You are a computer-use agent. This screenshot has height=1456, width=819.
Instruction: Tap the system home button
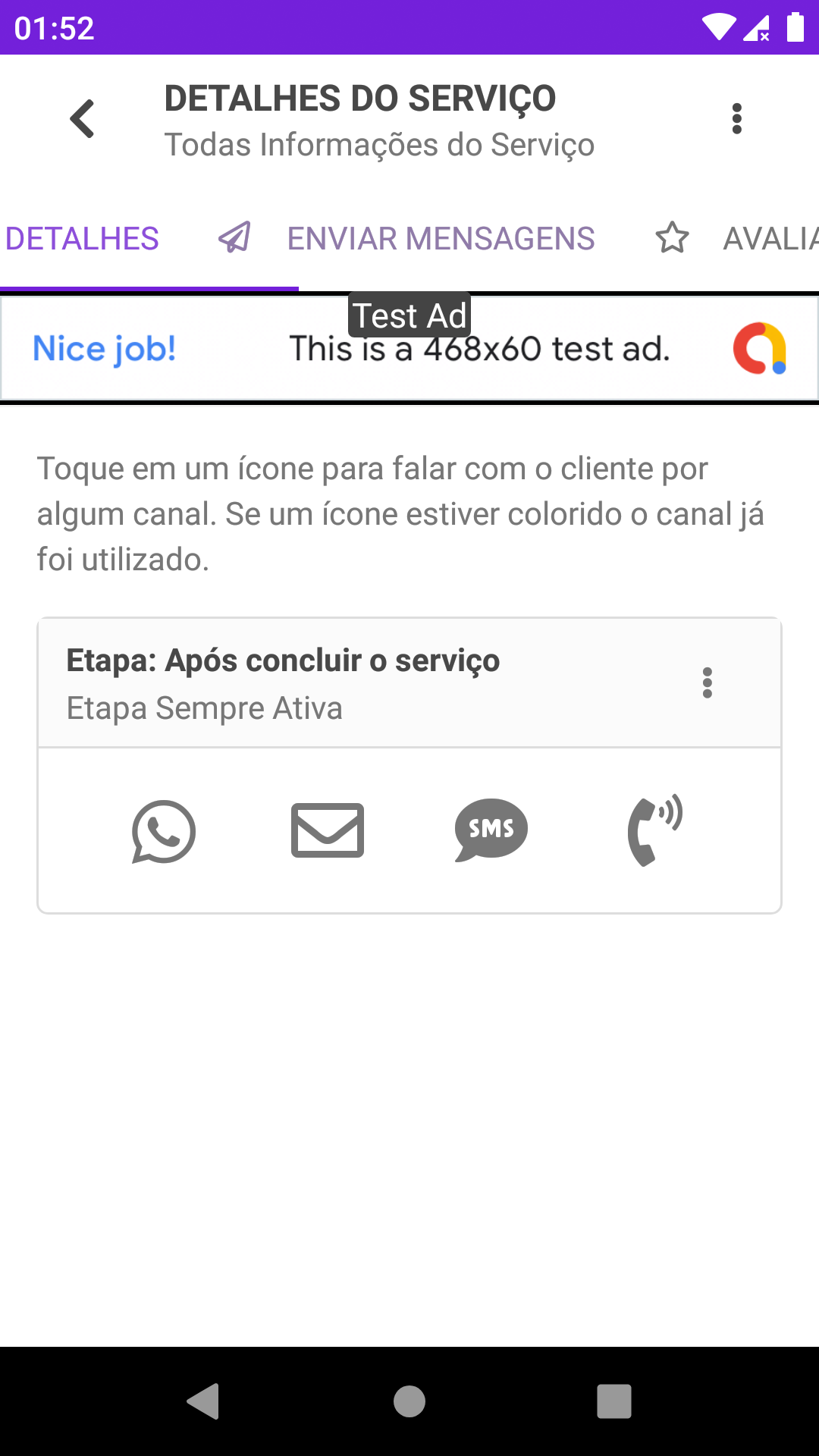coord(409,1401)
